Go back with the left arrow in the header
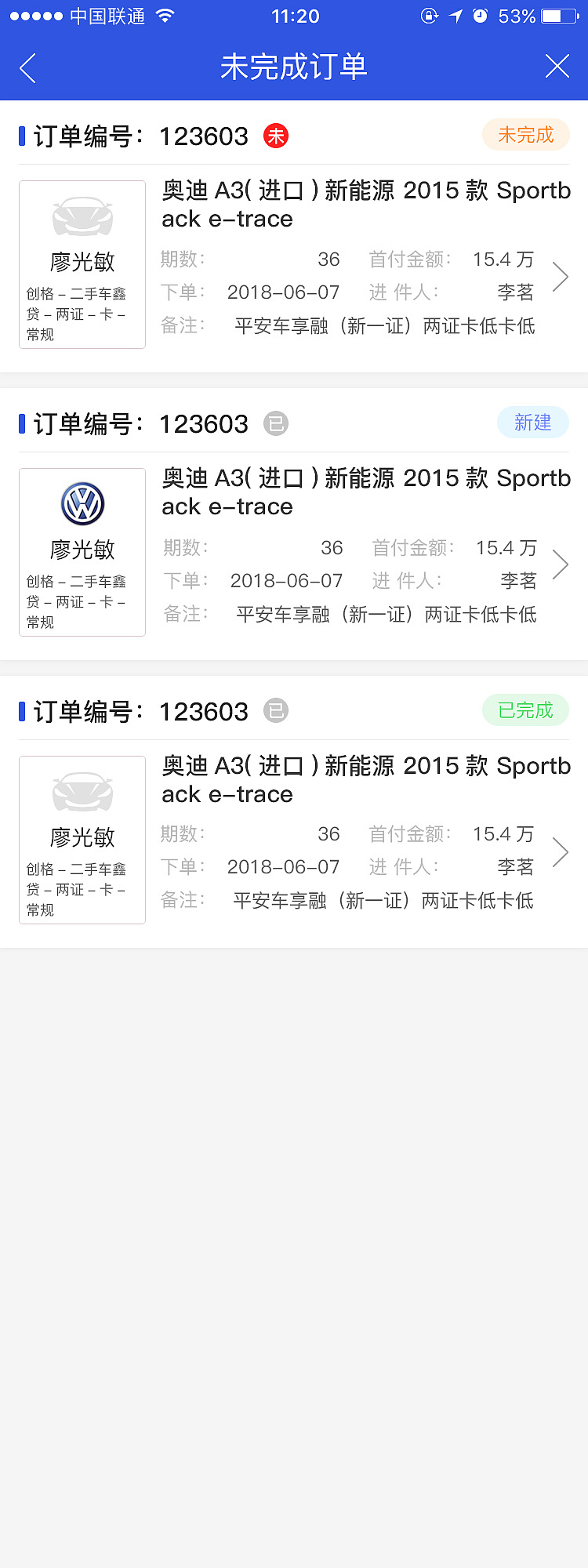588x1568 pixels. pyautogui.click(x=28, y=67)
